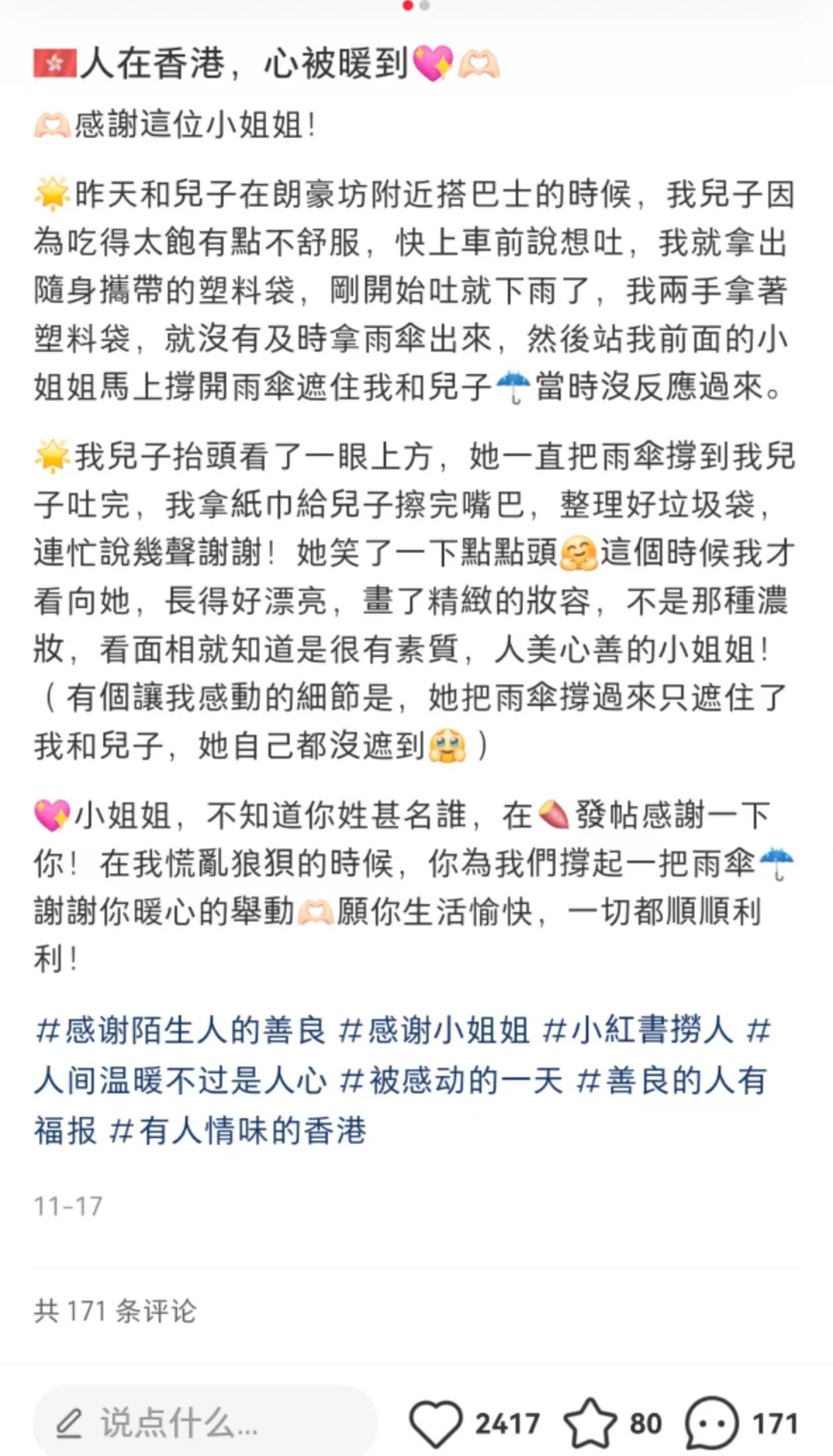Open hashtag #感谢小姐姐
The width and height of the screenshot is (833, 1456).
434,1030
